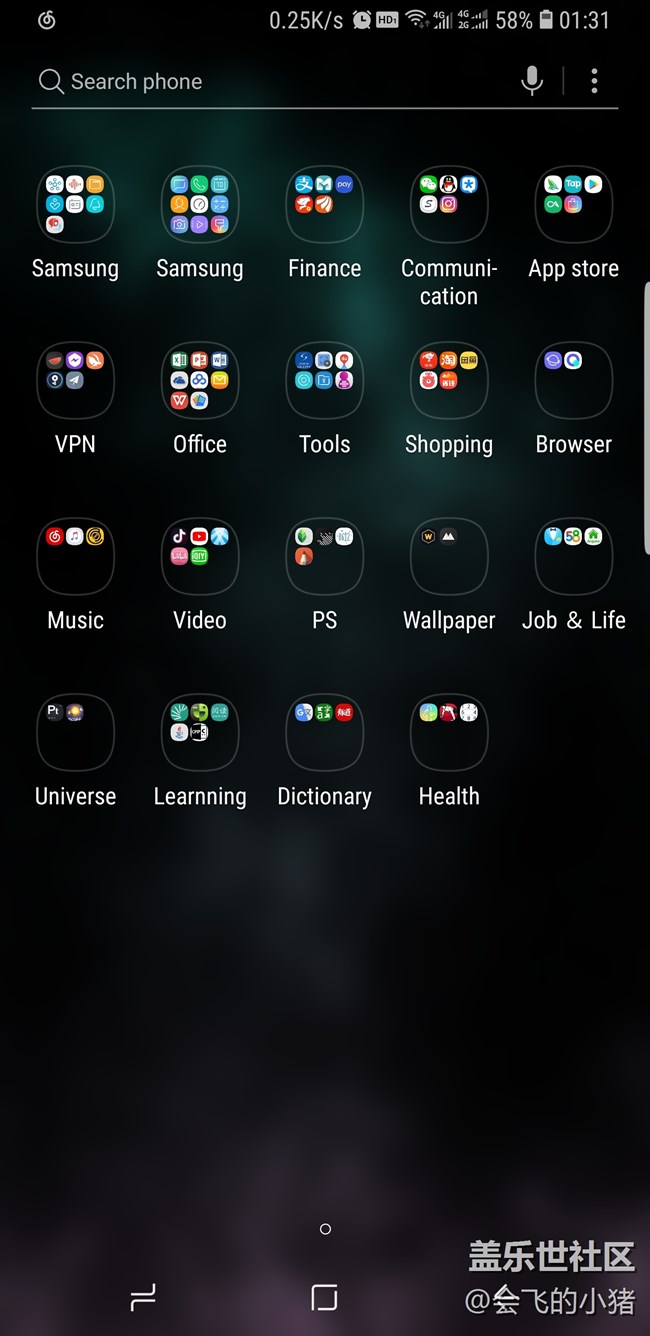Open the Shopping folder
Viewport: 650px width, 1336px height.
(449, 381)
